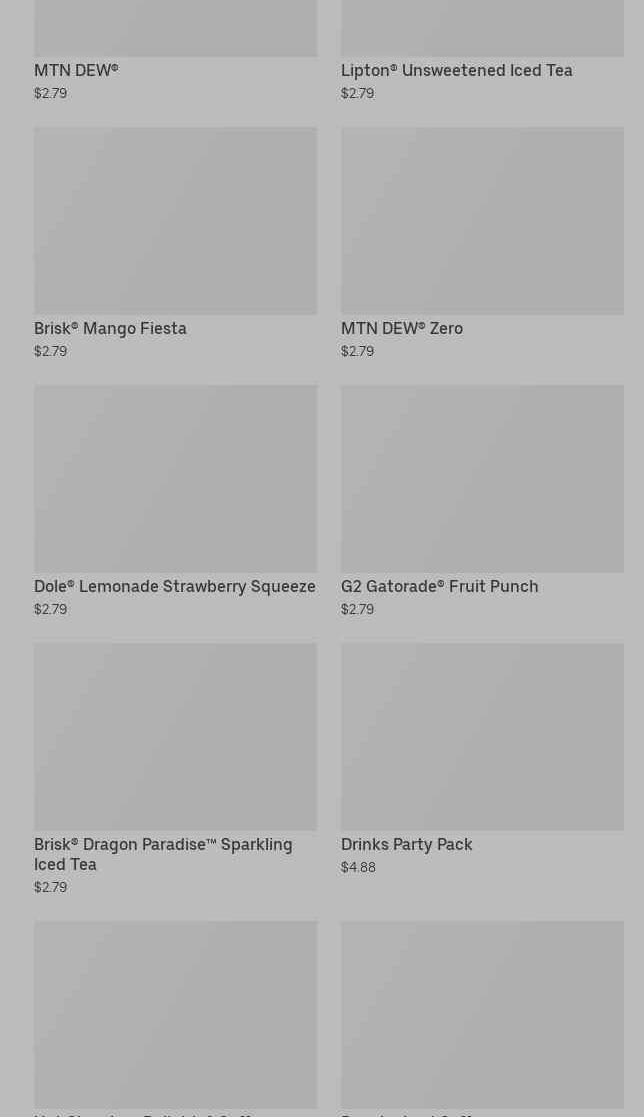
Task: Open the Drinks Party Pack item
Action: [482, 759]
